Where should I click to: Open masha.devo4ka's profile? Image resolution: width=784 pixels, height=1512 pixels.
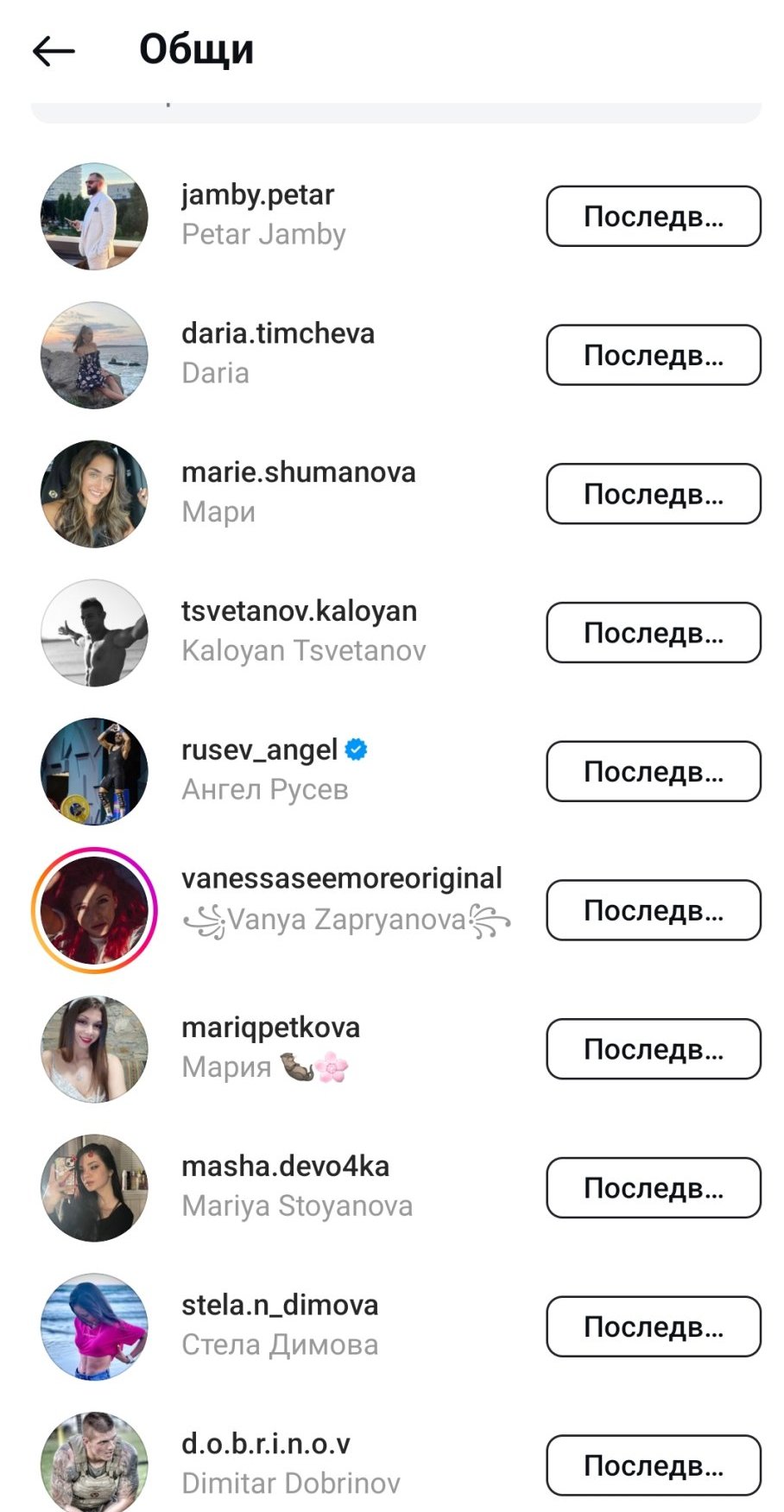285,1167
